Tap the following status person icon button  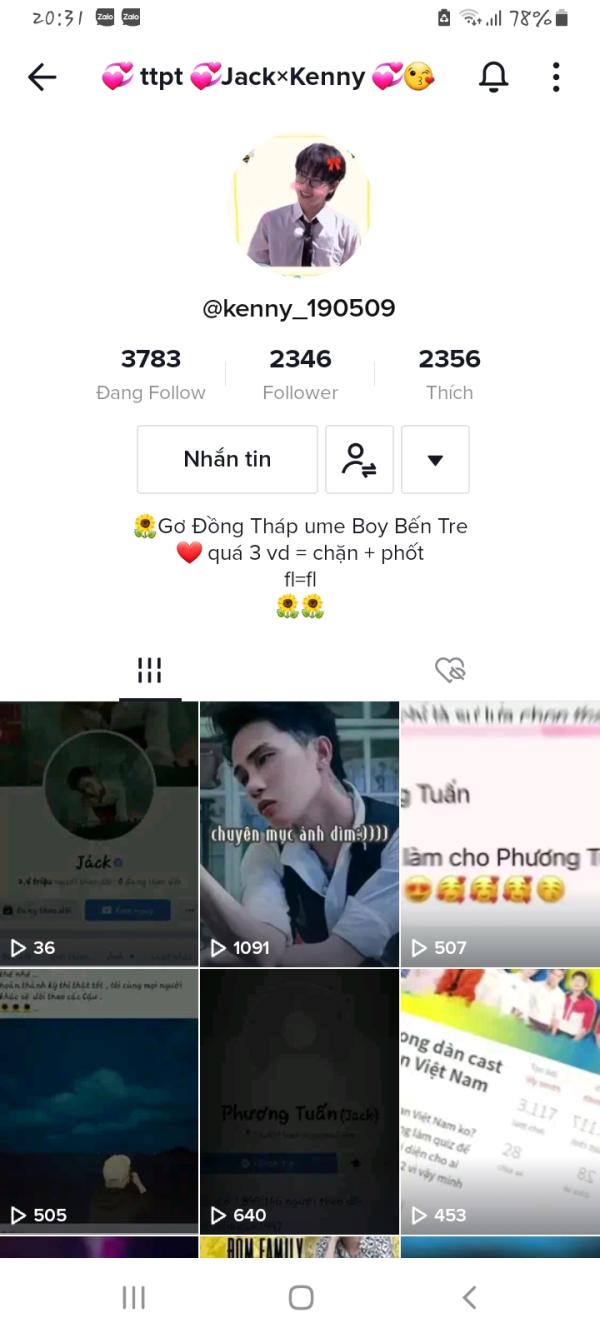pos(359,459)
